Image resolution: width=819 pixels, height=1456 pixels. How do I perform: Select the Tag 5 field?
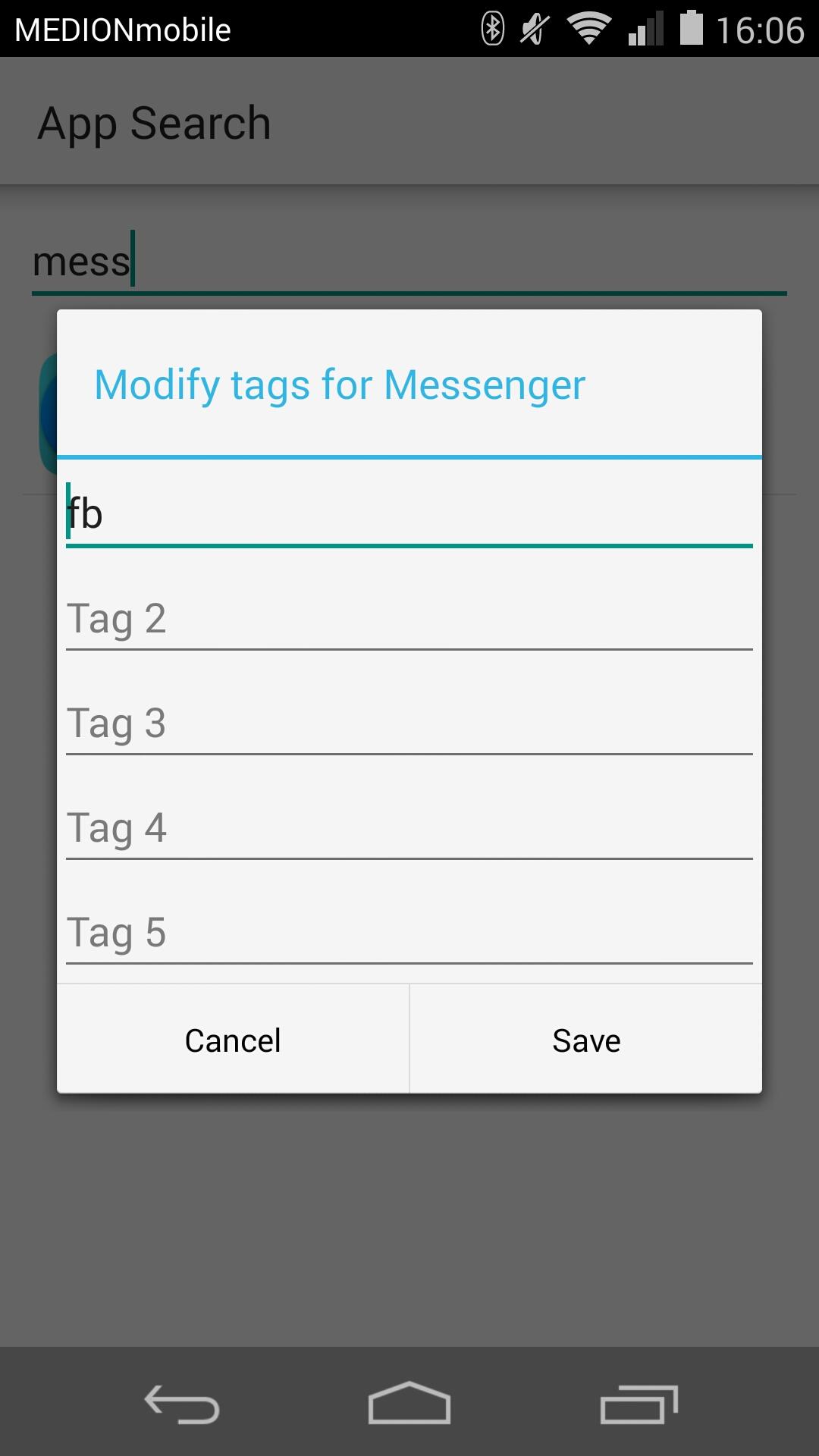coord(409,932)
